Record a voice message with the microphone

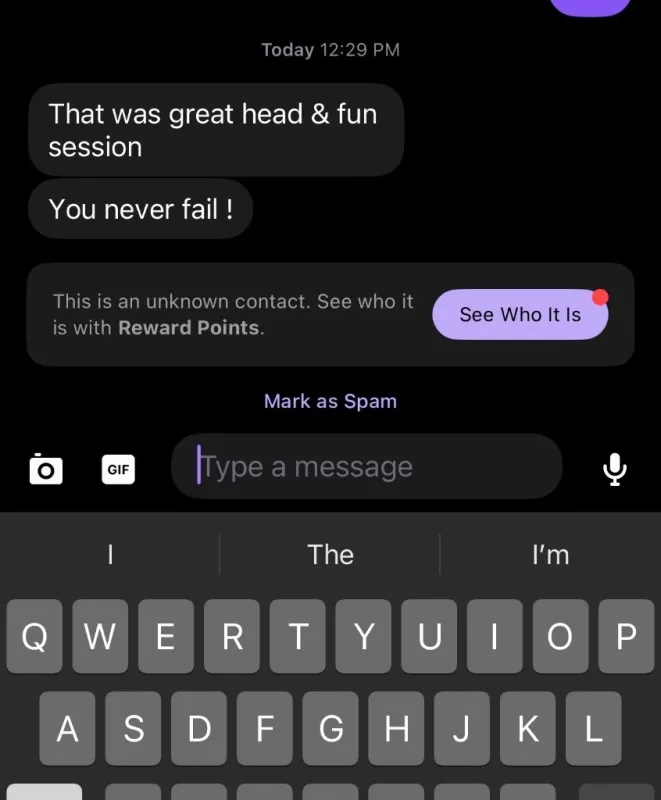pos(616,468)
